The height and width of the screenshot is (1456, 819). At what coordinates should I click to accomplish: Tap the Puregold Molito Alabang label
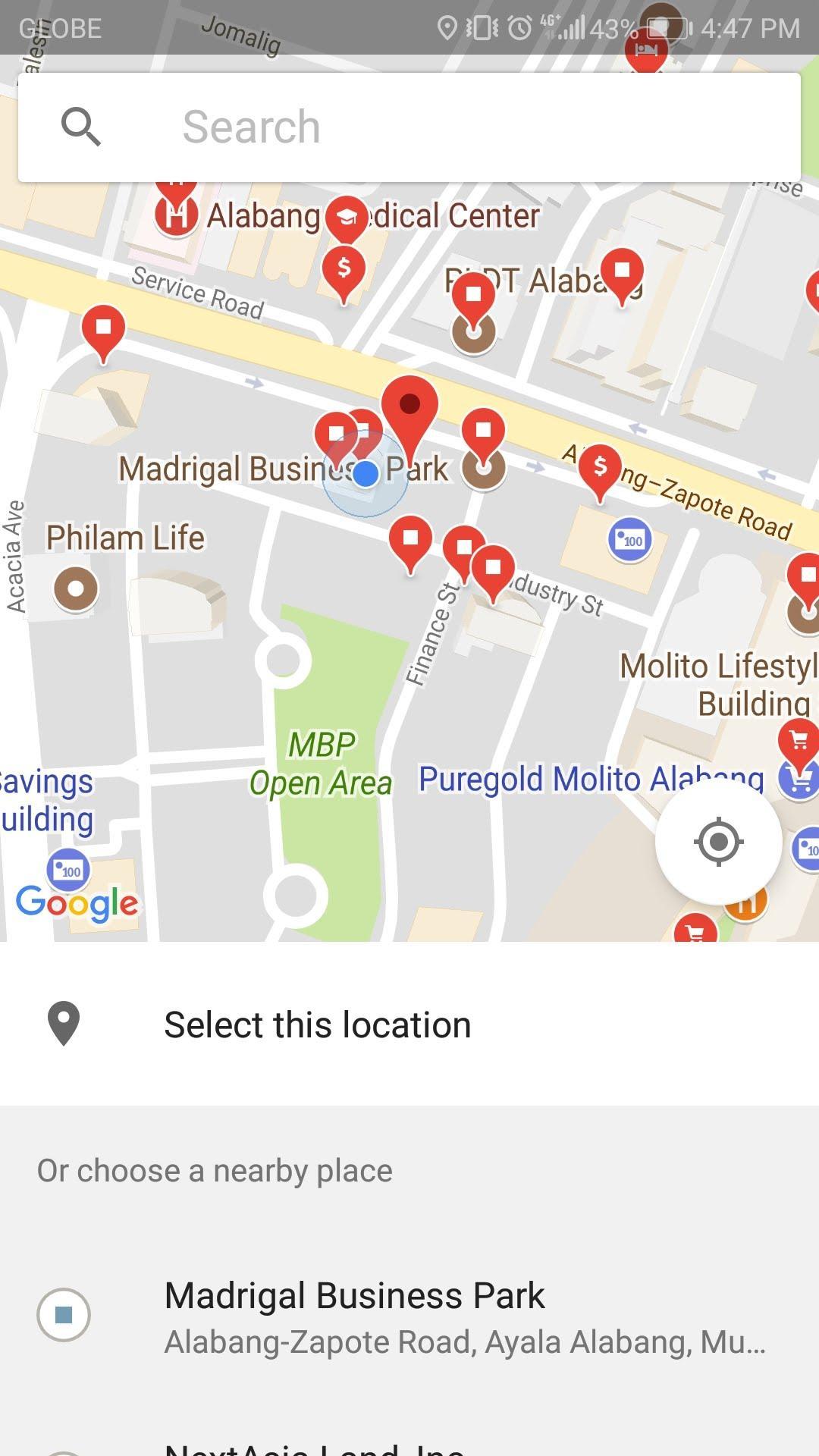pyautogui.click(x=591, y=780)
